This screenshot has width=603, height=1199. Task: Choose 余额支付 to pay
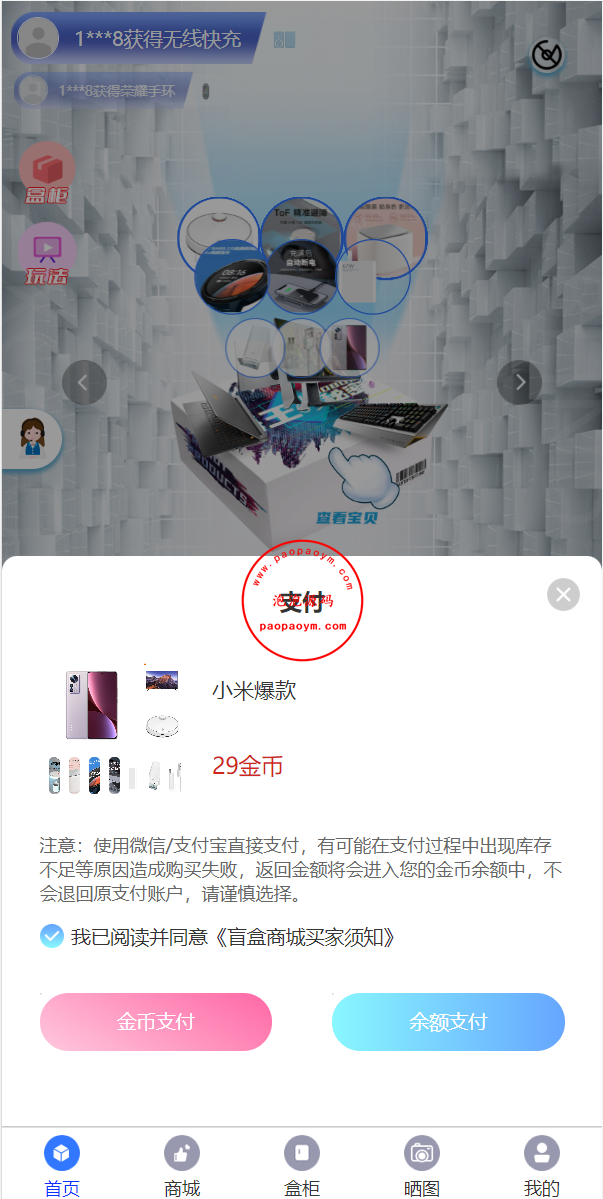click(x=448, y=1022)
